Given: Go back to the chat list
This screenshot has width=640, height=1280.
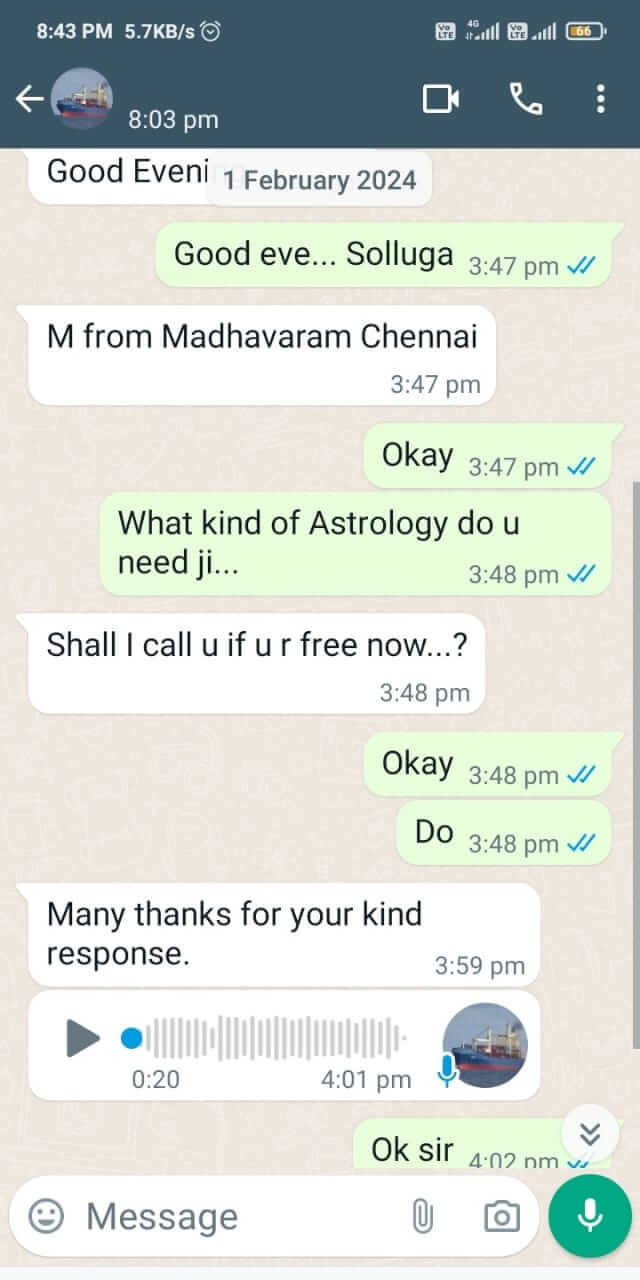Looking at the screenshot, I should [29, 98].
